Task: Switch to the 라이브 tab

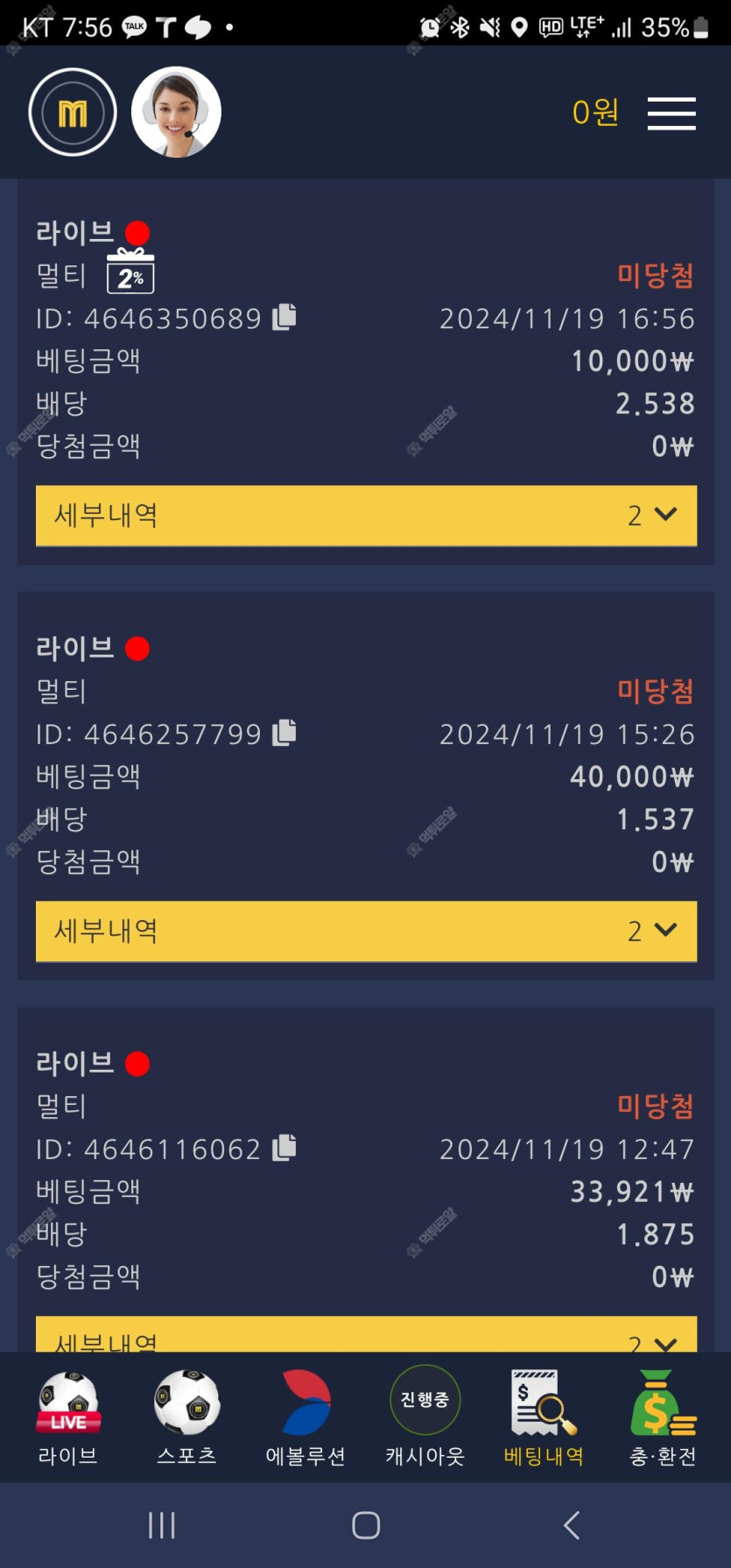Action: [68, 1419]
